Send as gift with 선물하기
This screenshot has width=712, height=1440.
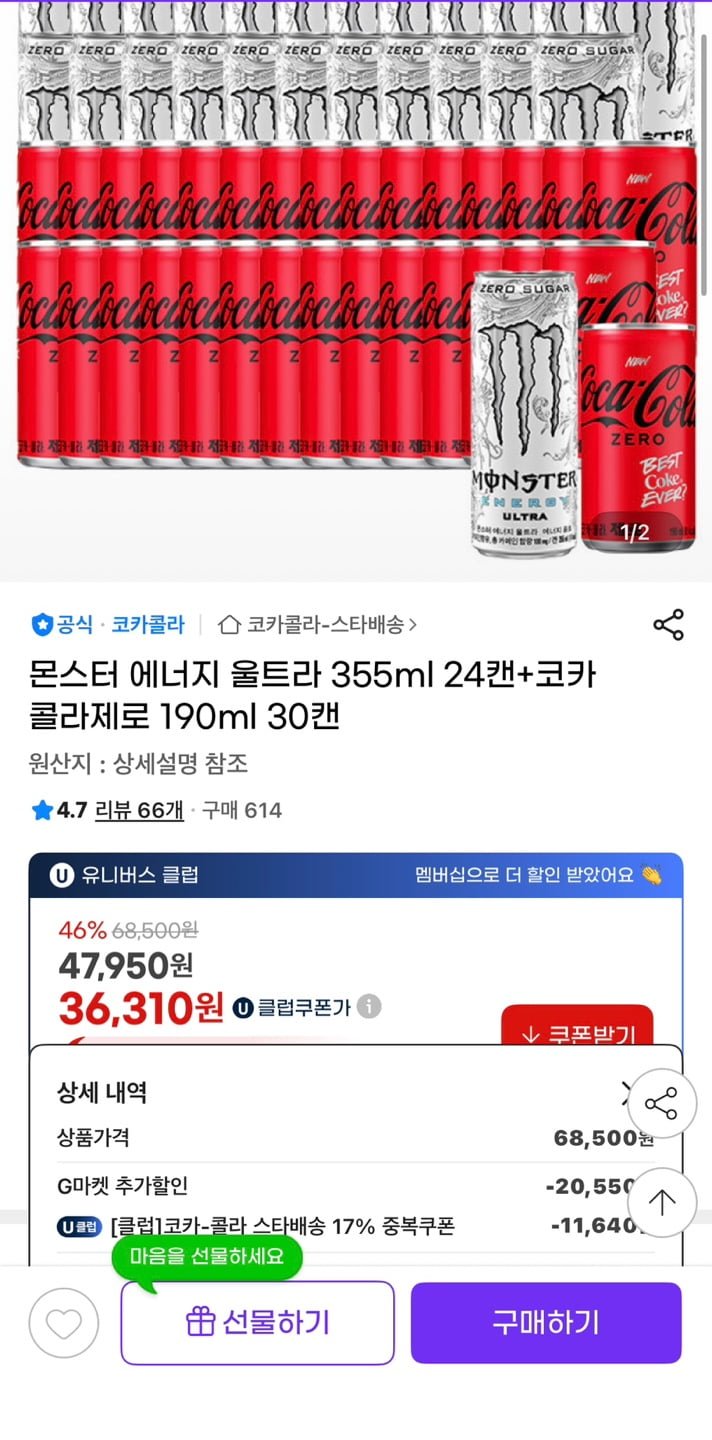tap(257, 1323)
